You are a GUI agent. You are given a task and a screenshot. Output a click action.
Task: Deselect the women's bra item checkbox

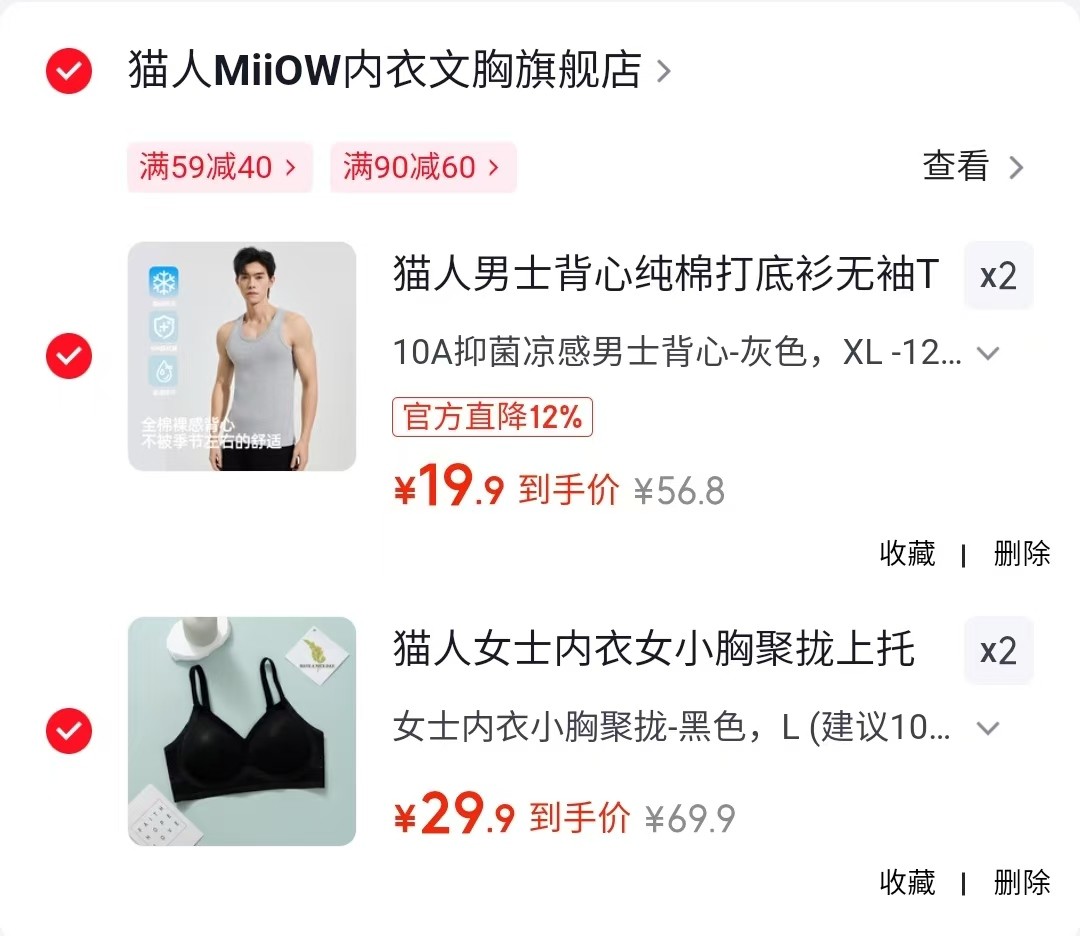(69, 731)
